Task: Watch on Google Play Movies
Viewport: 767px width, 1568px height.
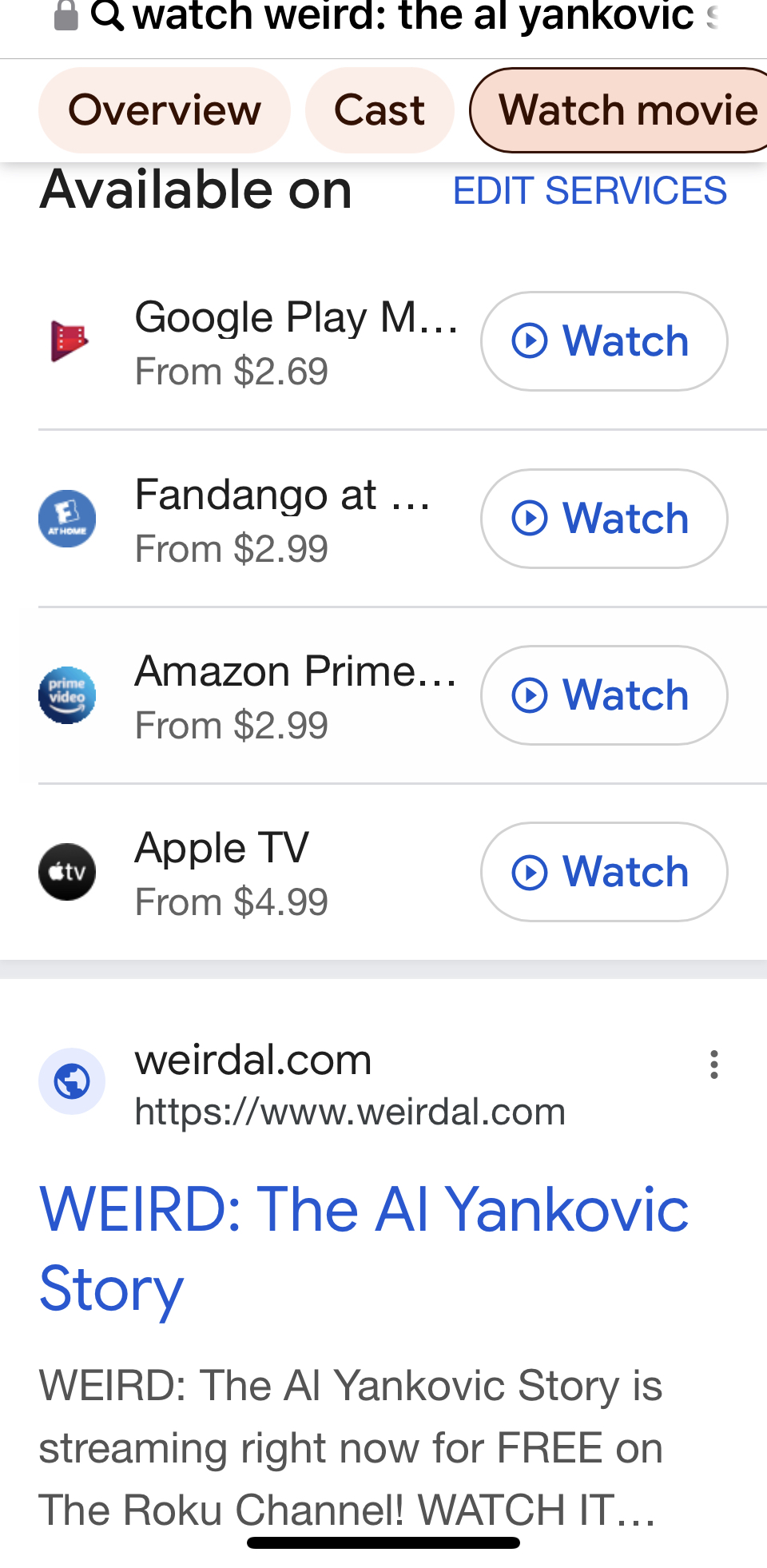Action: (604, 341)
